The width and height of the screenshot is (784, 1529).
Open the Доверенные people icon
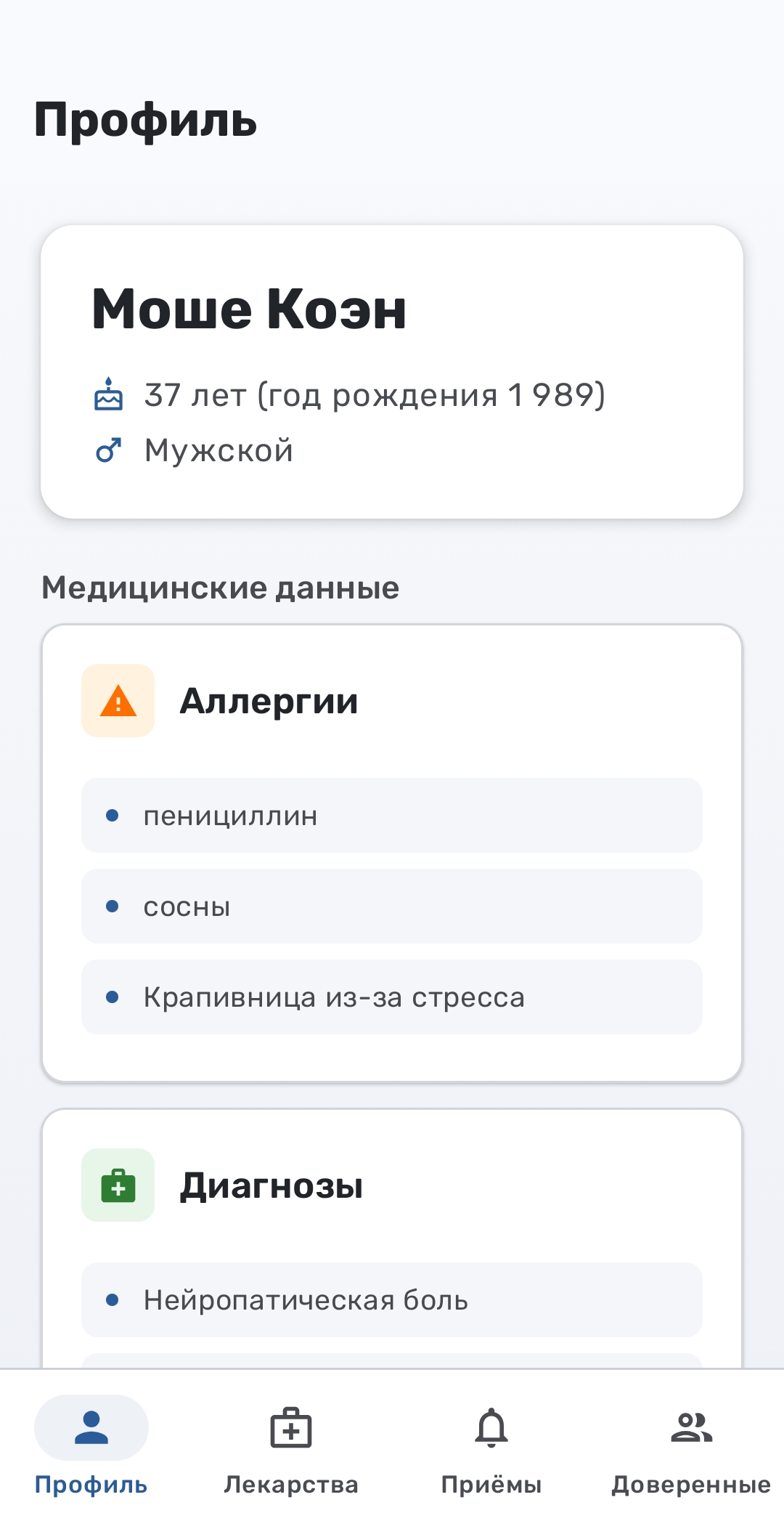(x=692, y=1427)
